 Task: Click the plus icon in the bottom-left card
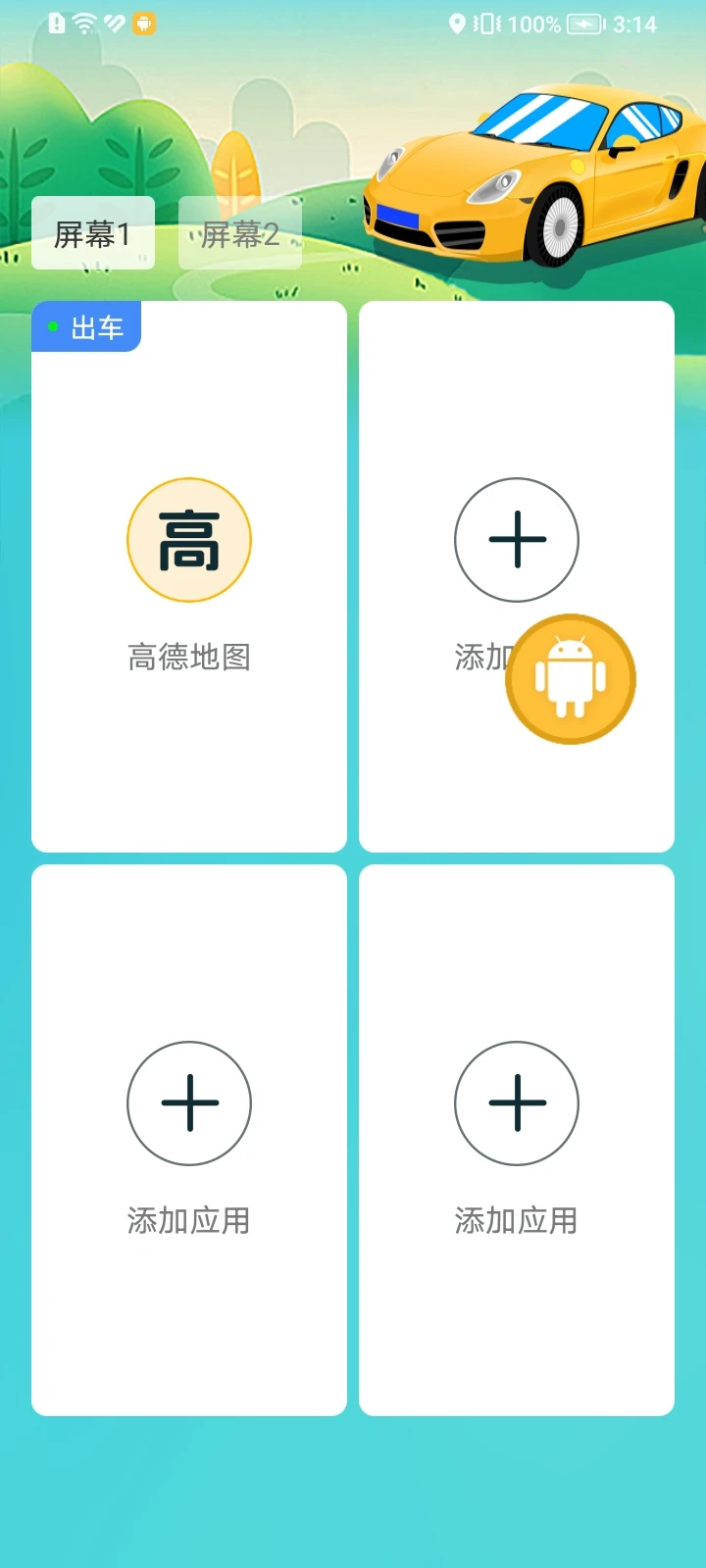(189, 1102)
